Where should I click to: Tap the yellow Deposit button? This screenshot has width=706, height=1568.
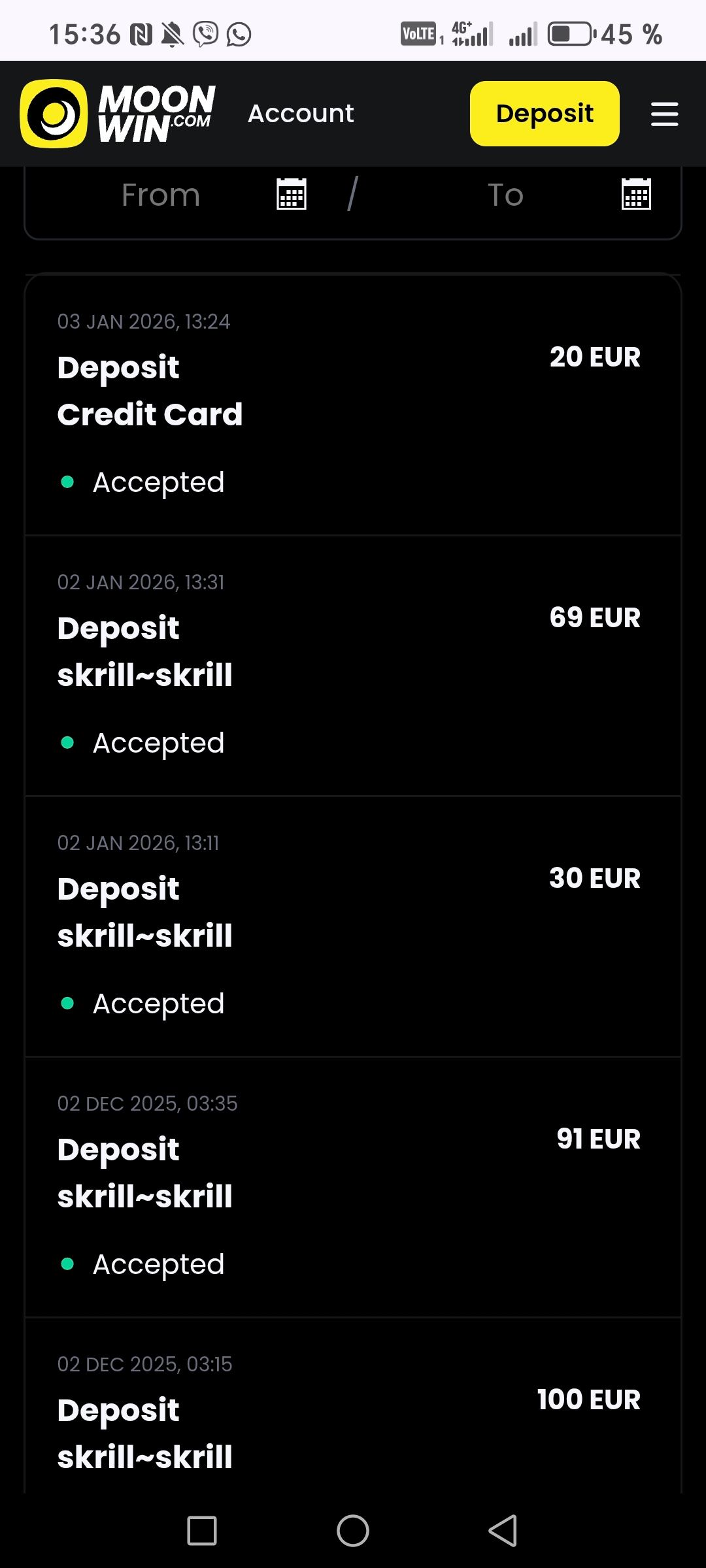coord(545,114)
